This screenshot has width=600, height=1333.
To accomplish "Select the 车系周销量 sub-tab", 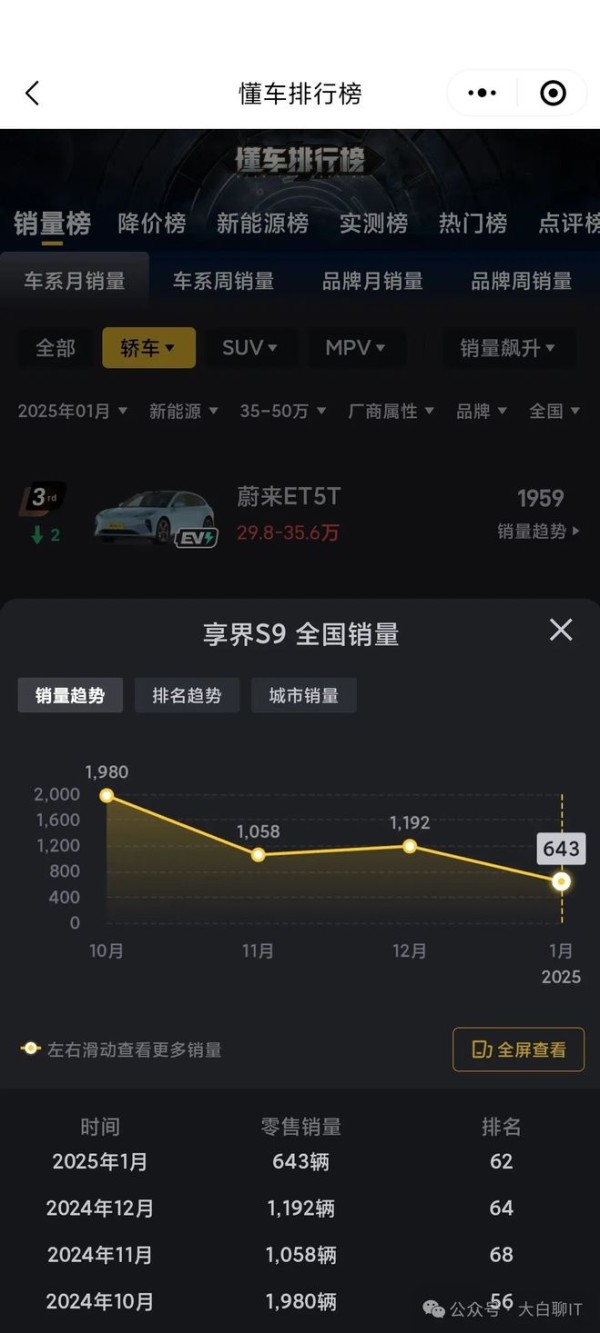I will [223, 281].
